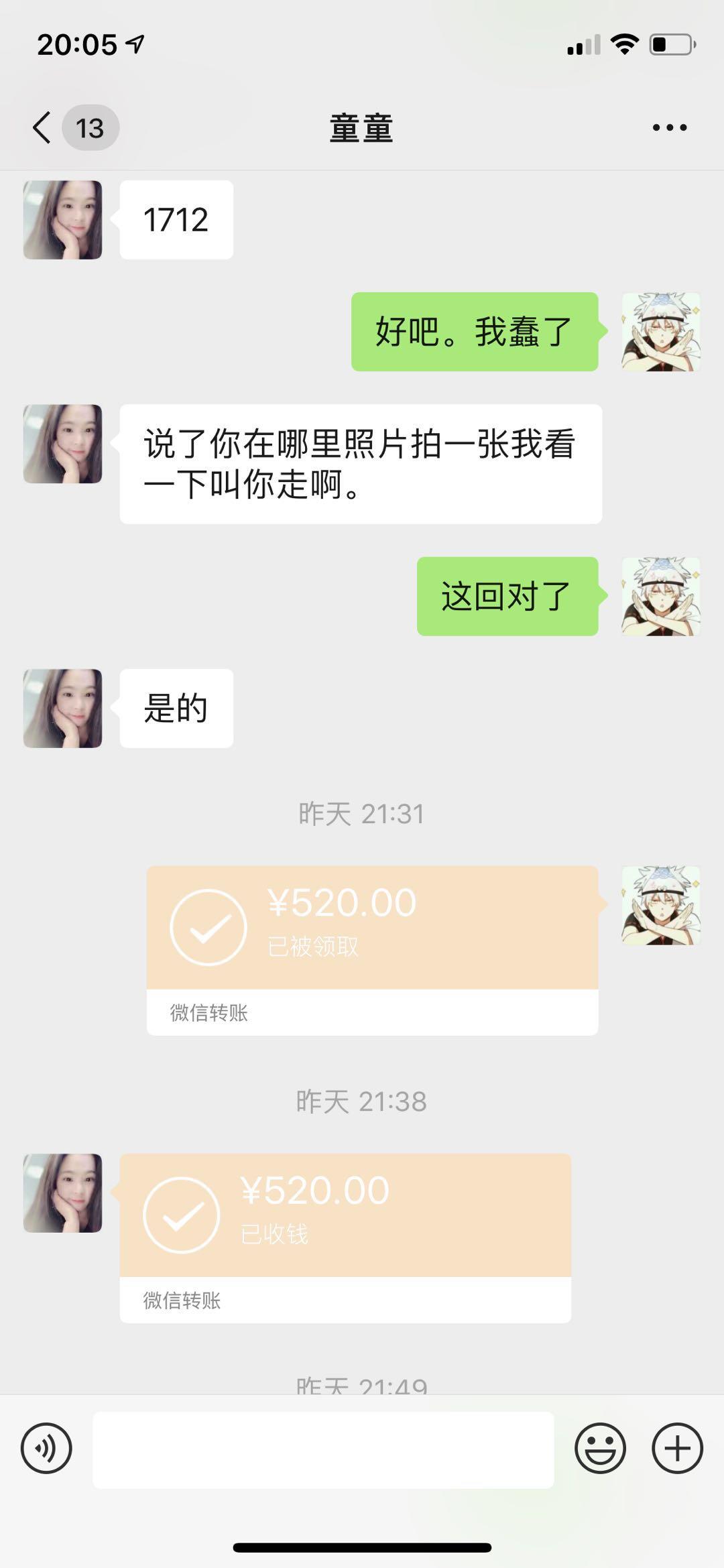Open the emoji sticker panel

pos(600,1448)
